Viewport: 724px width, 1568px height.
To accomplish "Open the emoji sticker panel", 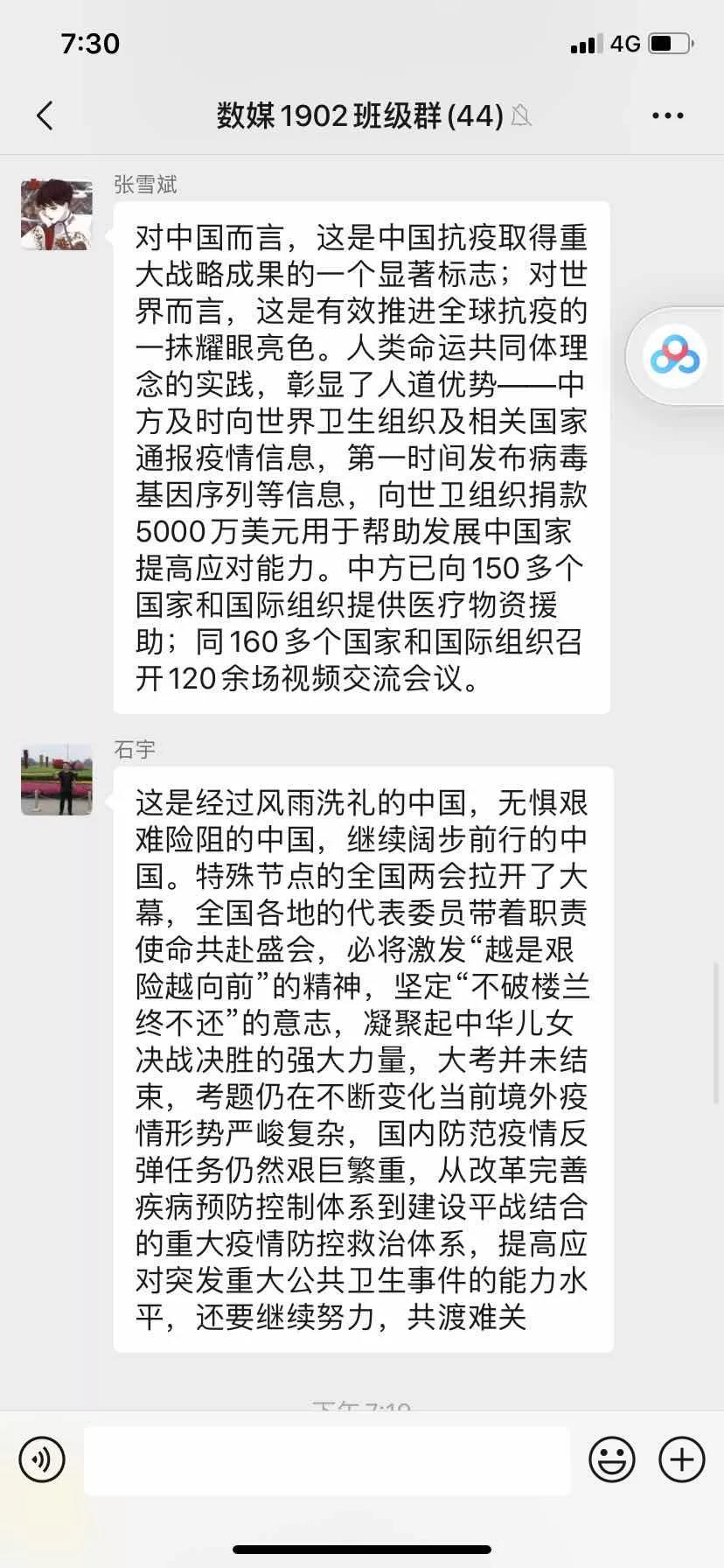I will coord(612,1459).
